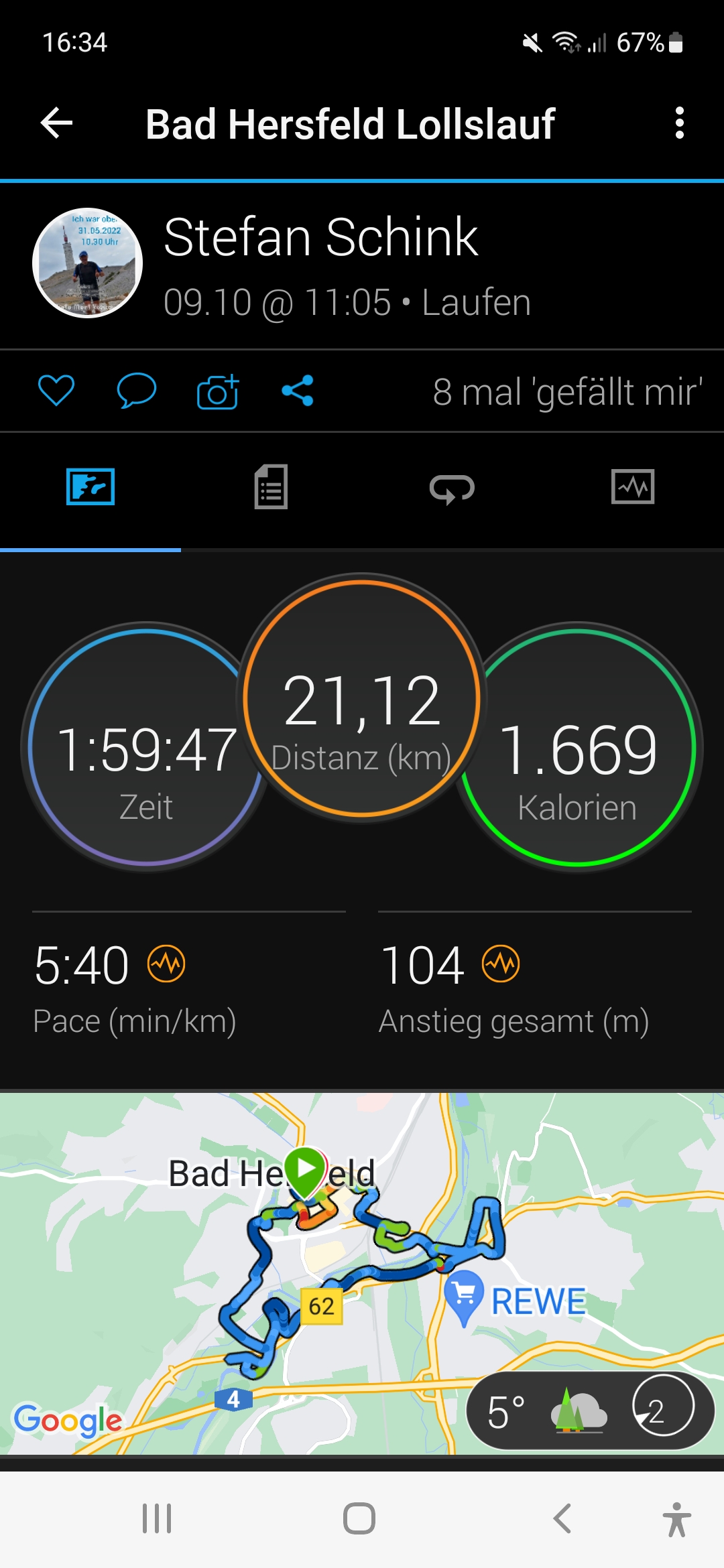Select the overview map tab
Image resolution: width=724 pixels, height=1568 pixels.
[90, 487]
